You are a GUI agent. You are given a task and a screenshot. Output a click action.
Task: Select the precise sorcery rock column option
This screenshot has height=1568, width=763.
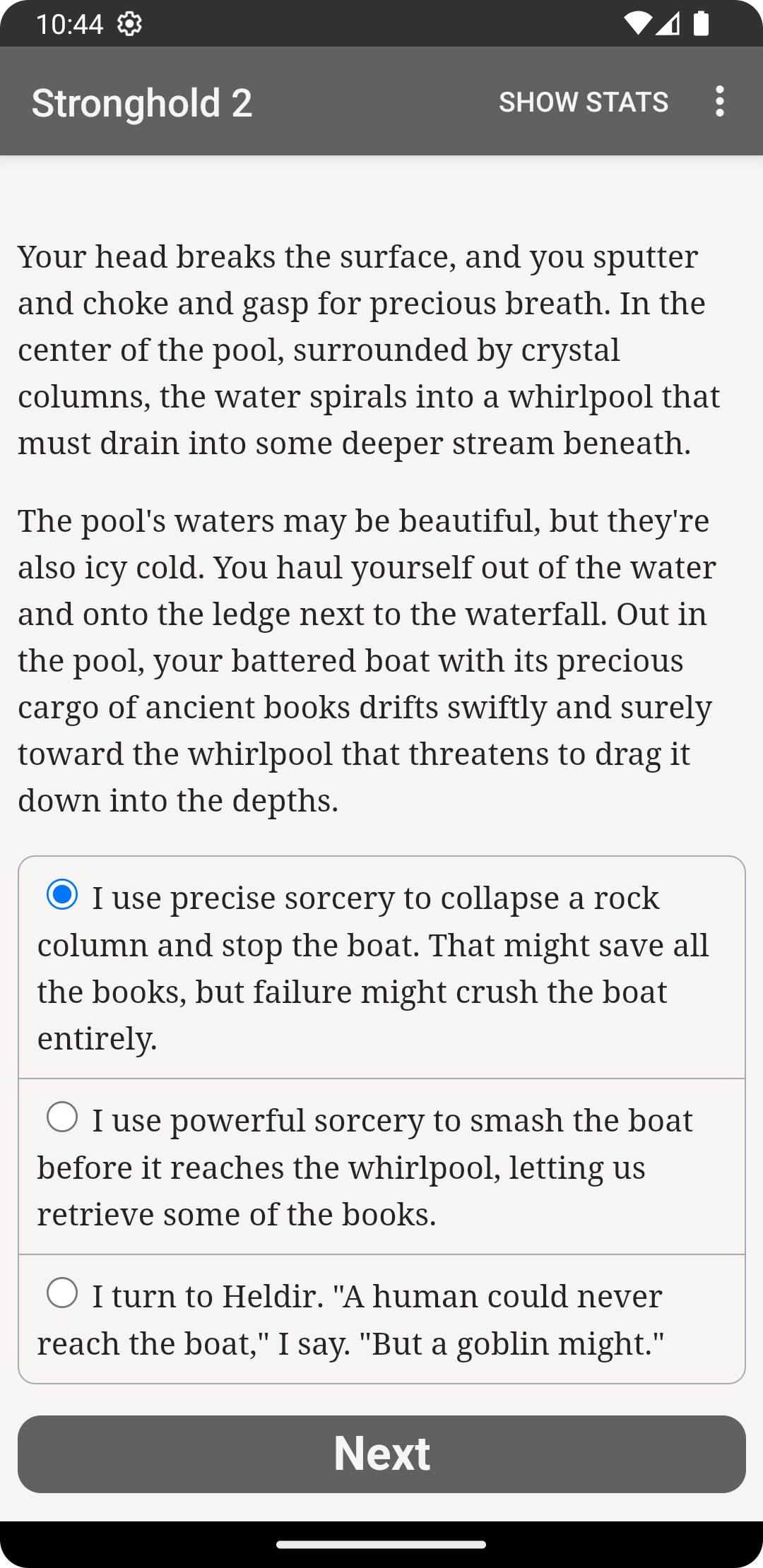point(62,895)
